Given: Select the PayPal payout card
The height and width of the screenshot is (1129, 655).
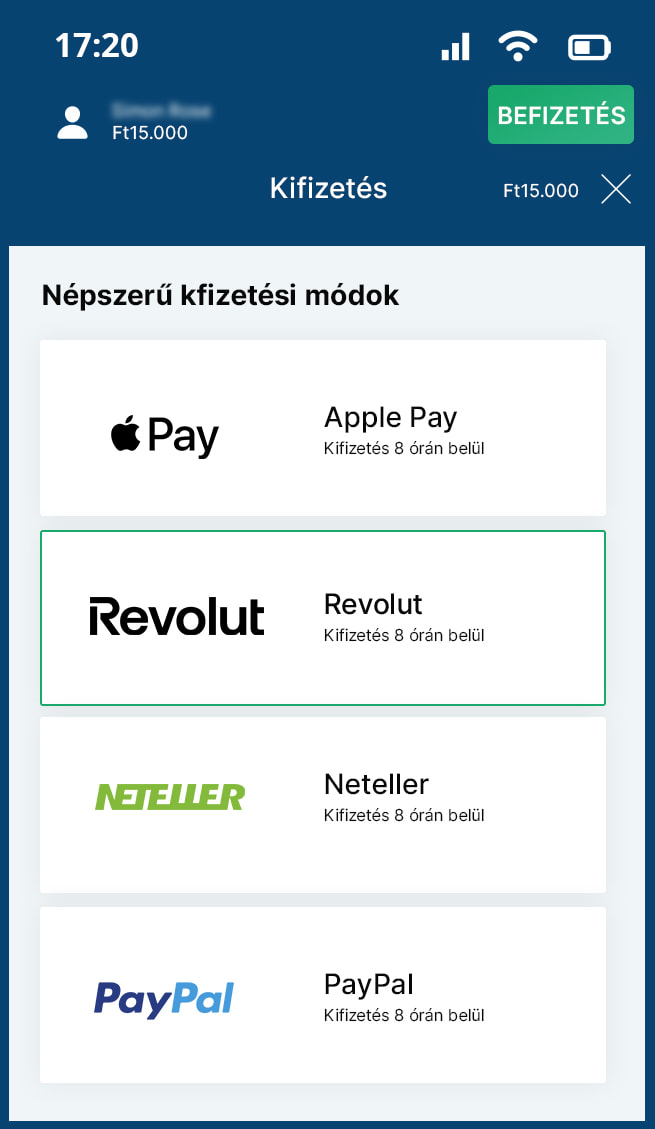Looking at the screenshot, I should point(322,995).
